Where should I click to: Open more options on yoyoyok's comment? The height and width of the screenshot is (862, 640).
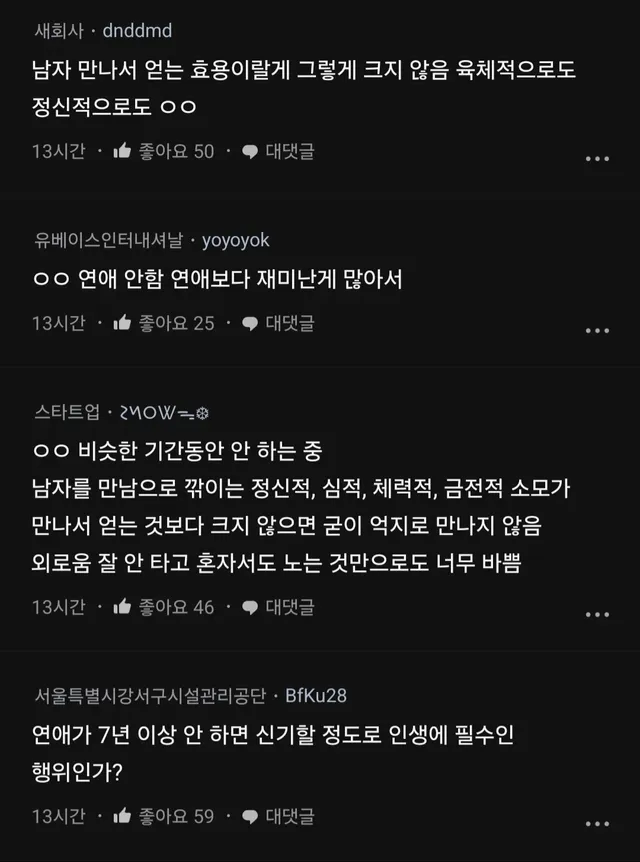[x=597, y=331]
